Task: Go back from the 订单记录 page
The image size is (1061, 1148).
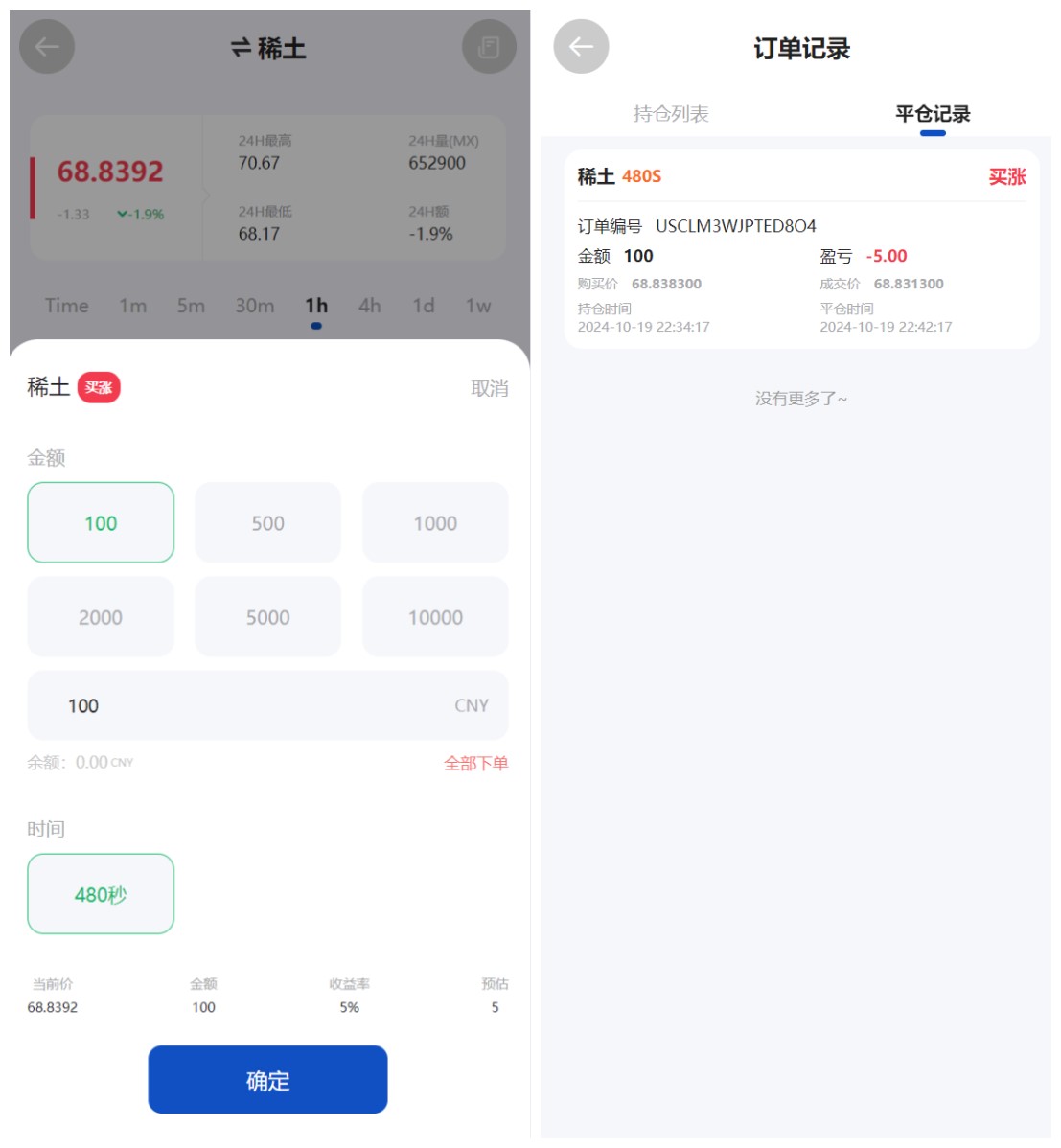Action: click(x=581, y=46)
